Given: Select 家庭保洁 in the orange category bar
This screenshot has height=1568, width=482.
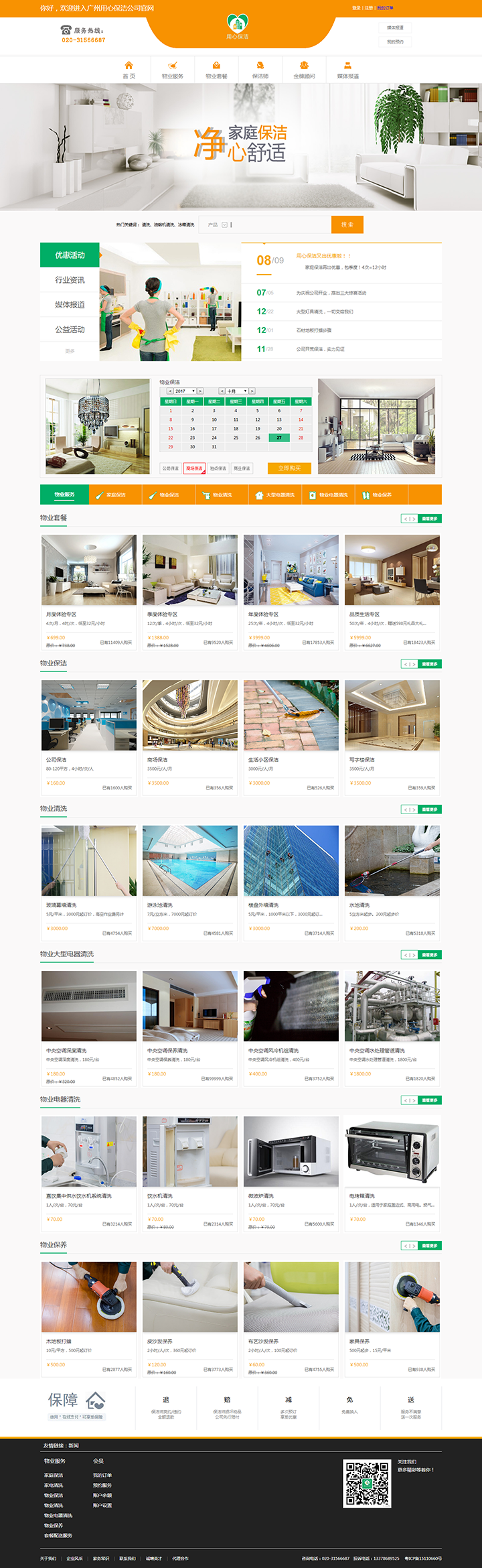Looking at the screenshot, I should point(111,495).
